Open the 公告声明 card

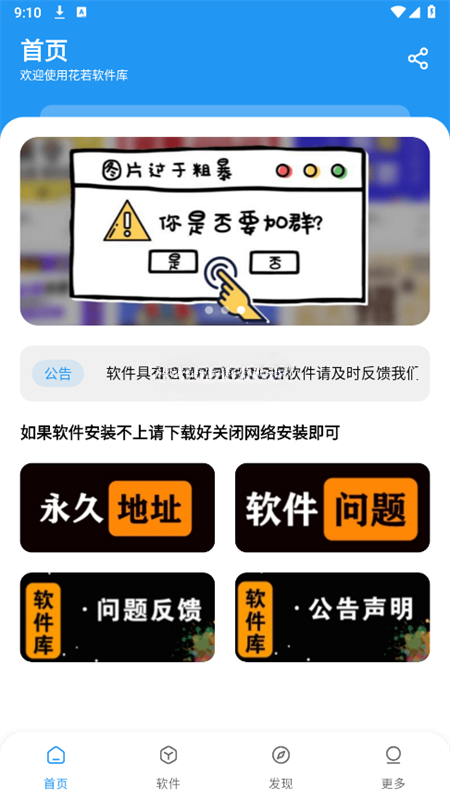333,617
